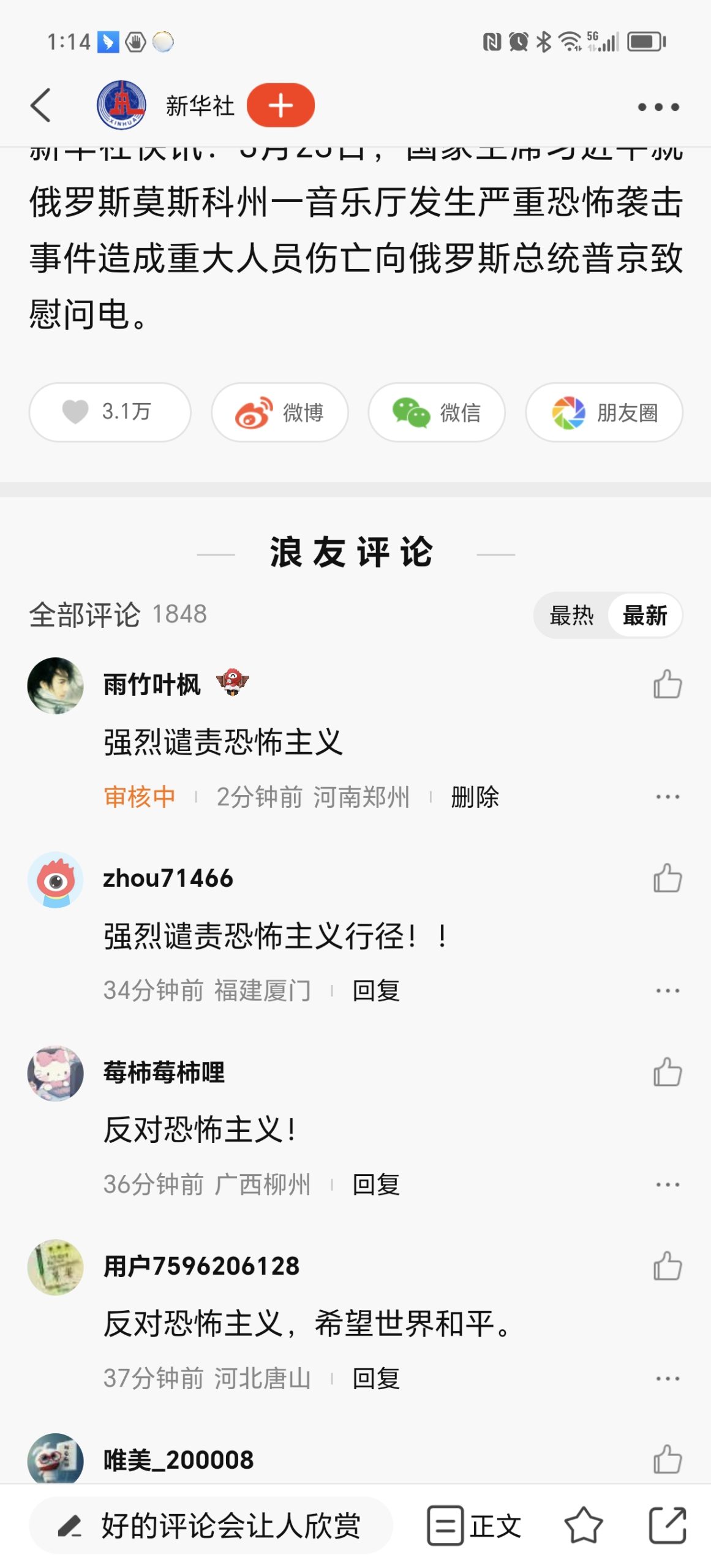Open the share icon in bottom bar
Image resolution: width=711 pixels, height=1568 pixels.
point(667,1525)
